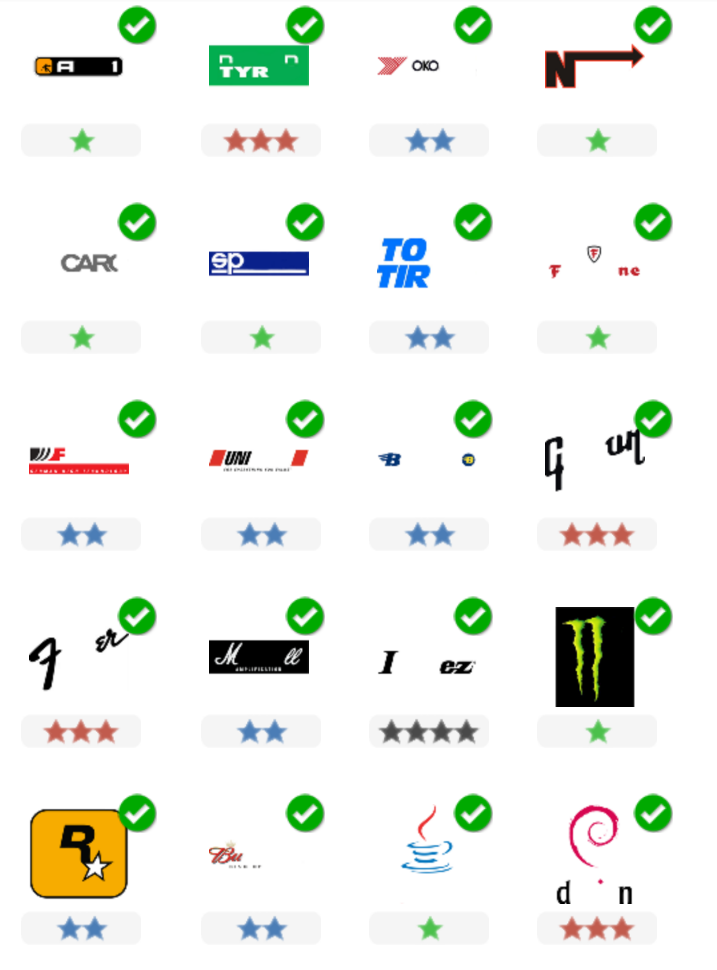Open the red F ne shield logo
The image size is (717, 970).
(595, 264)
